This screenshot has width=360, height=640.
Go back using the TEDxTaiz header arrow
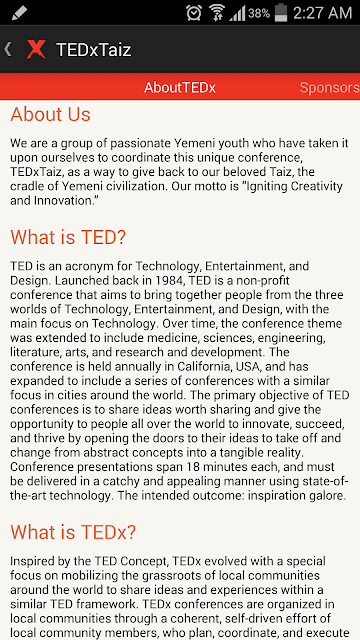(8, 49)
